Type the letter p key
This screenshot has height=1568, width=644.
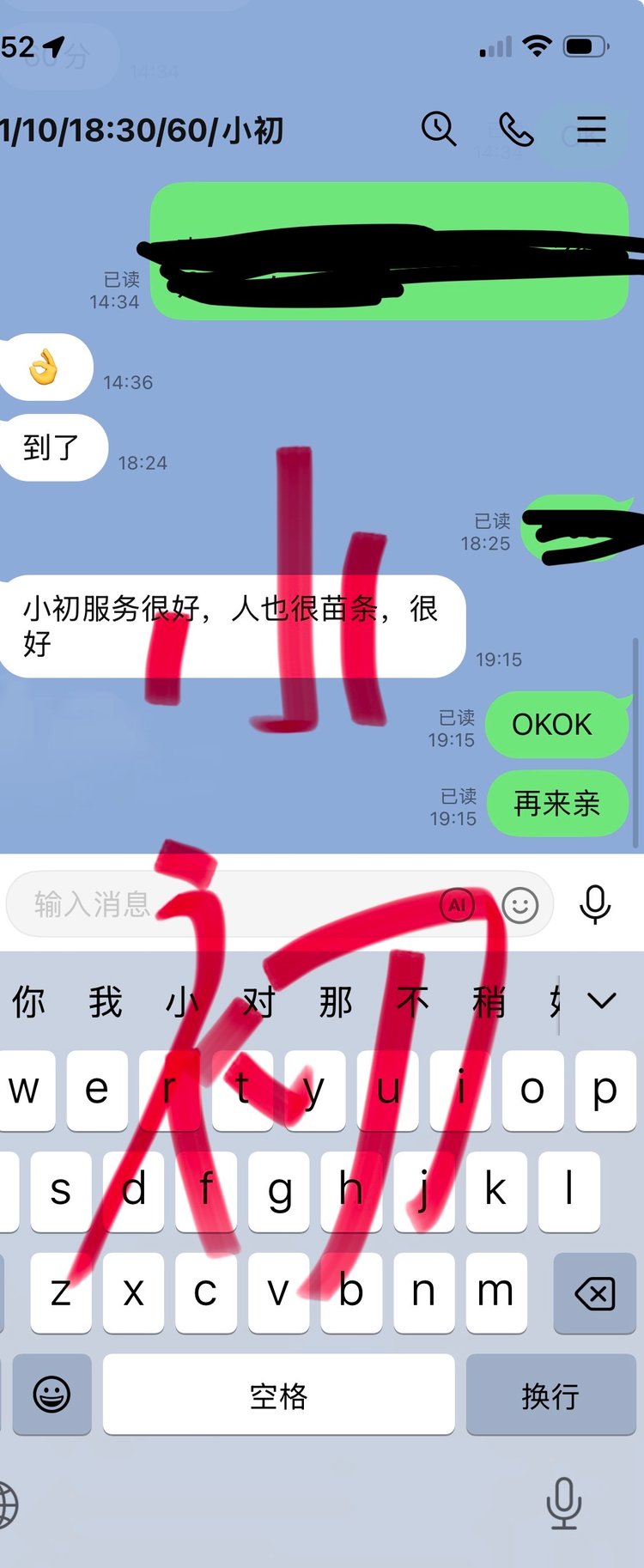pos(605,1090)
